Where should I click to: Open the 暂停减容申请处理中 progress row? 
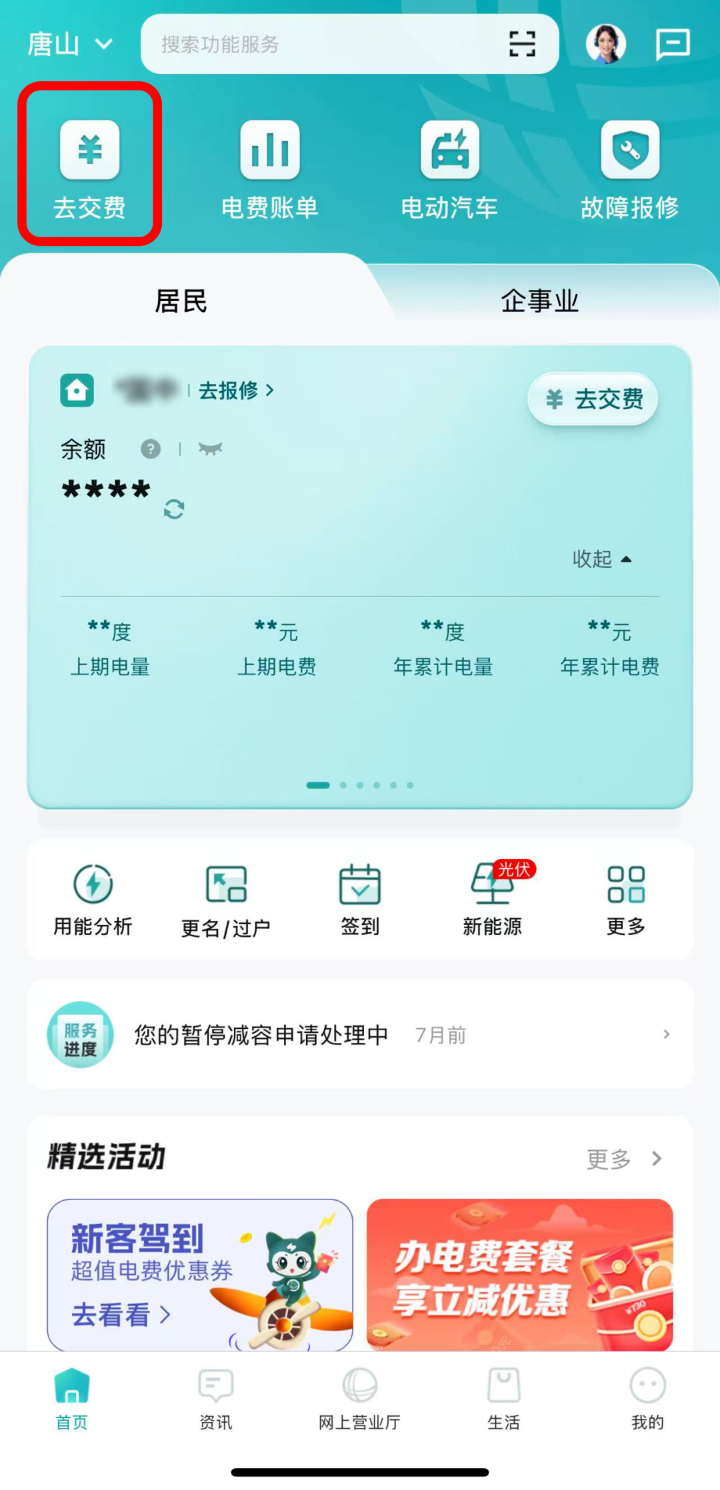point(360,1035)
